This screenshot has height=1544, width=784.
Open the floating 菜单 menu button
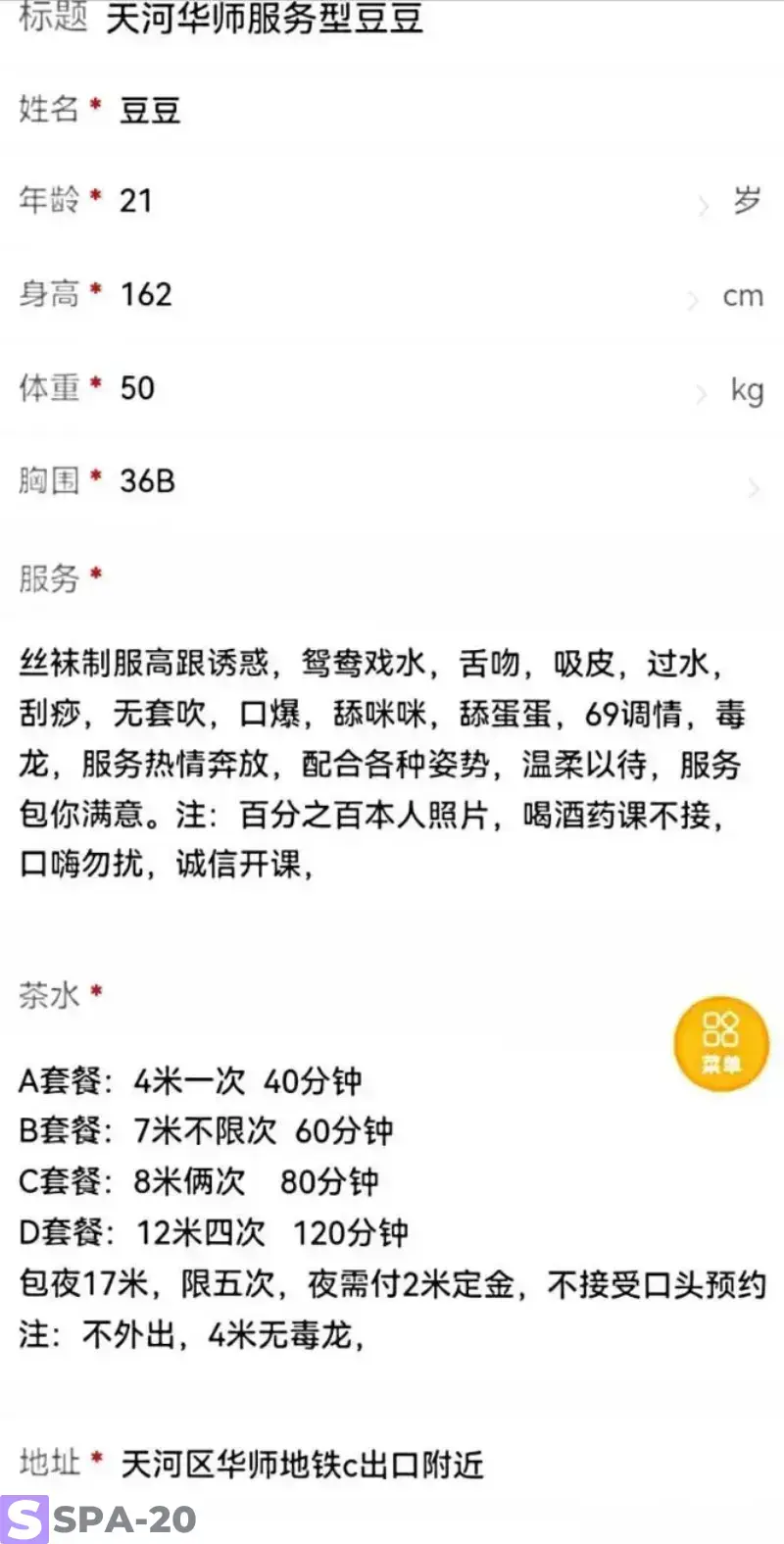click(720, 1043)
